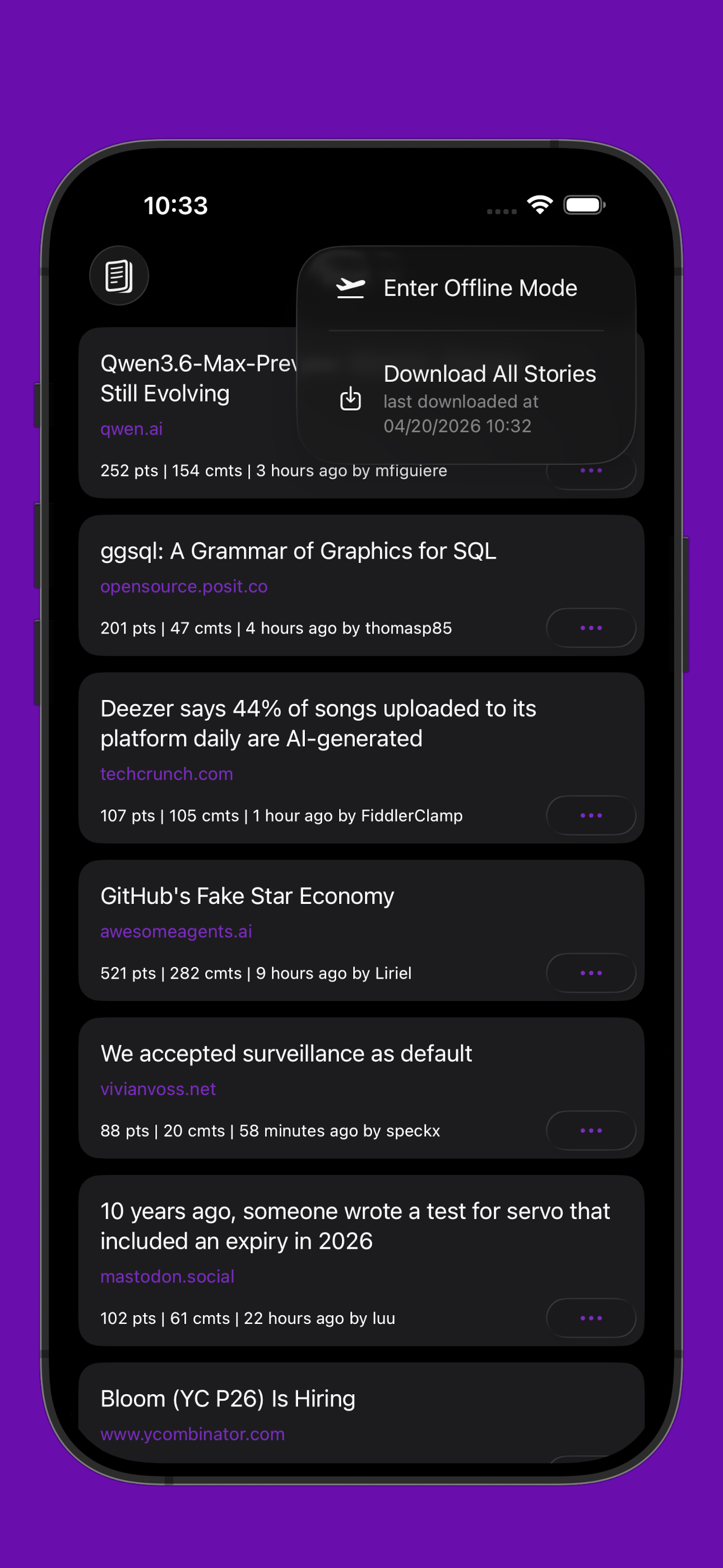Select Enter Offline Mode
This screenshot has height=1568, width=723.
coord(466,288)
